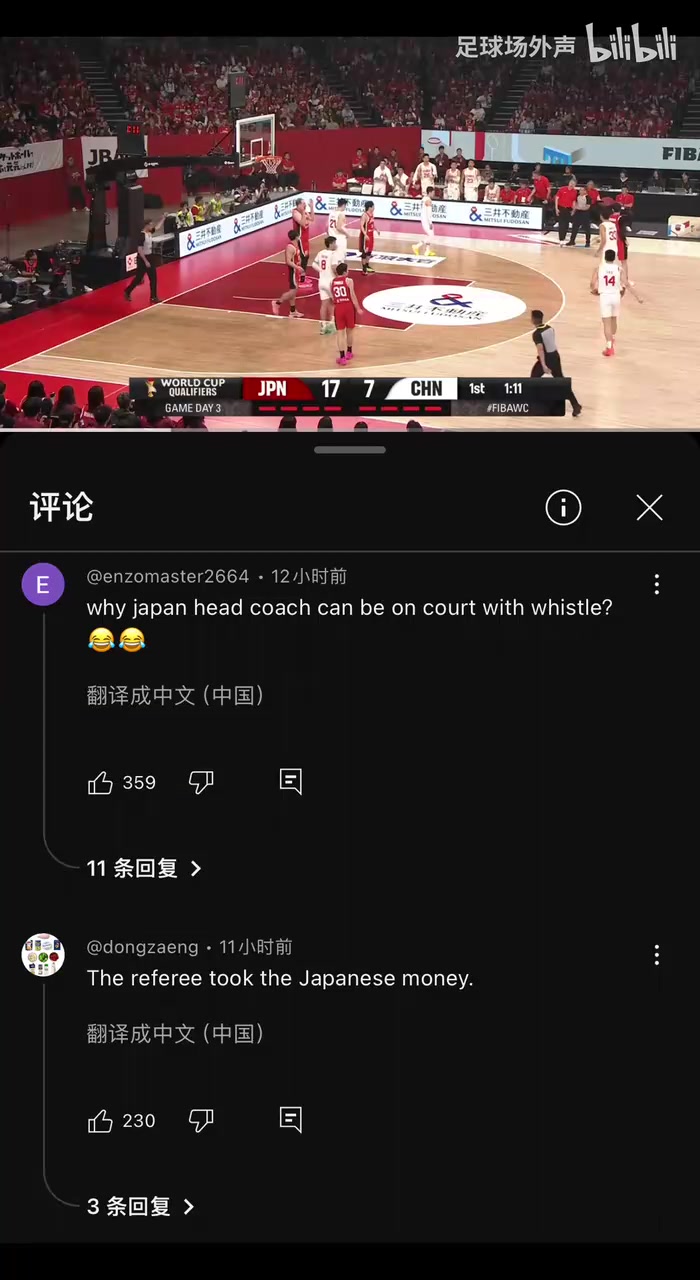Expand the 3 replies thread
The width and height of the screenshot is (700, 1280).
140,1207
